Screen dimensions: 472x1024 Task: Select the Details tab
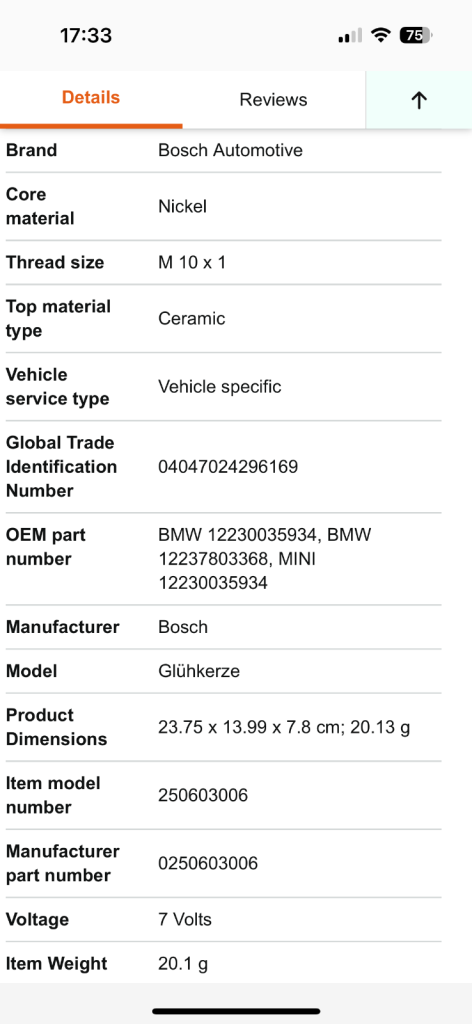click(x=91, y=99)
